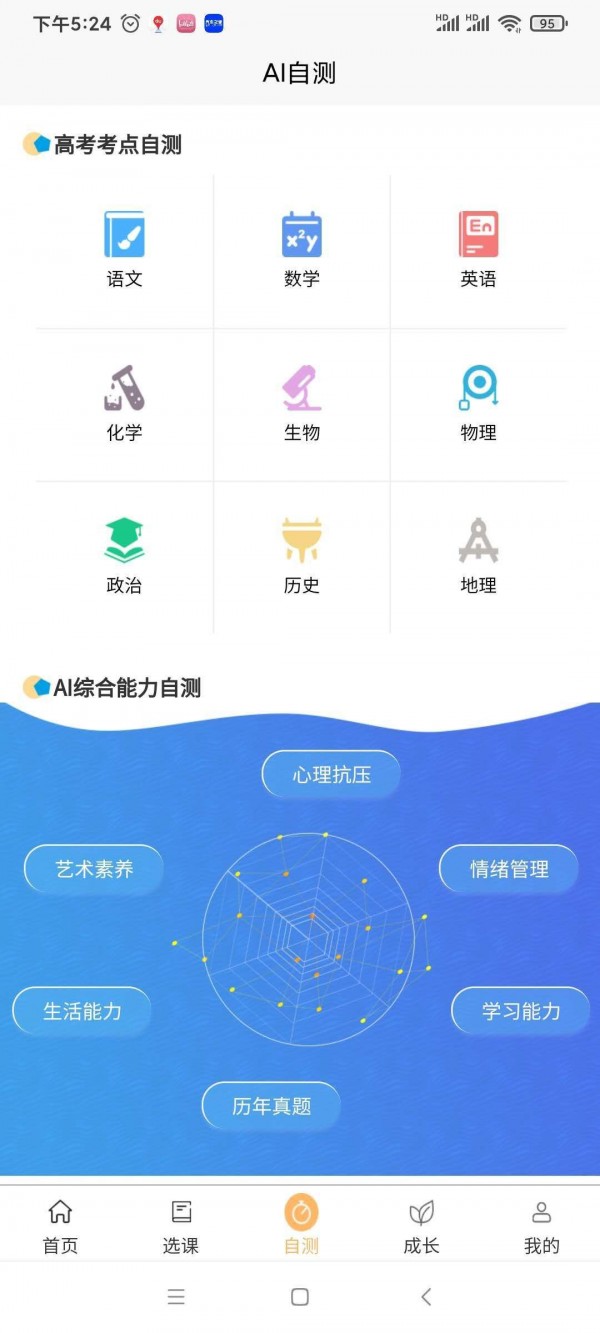Open the 英语 self-test
The width and height of the screenshot is (600, 1333).
point(478,249)
